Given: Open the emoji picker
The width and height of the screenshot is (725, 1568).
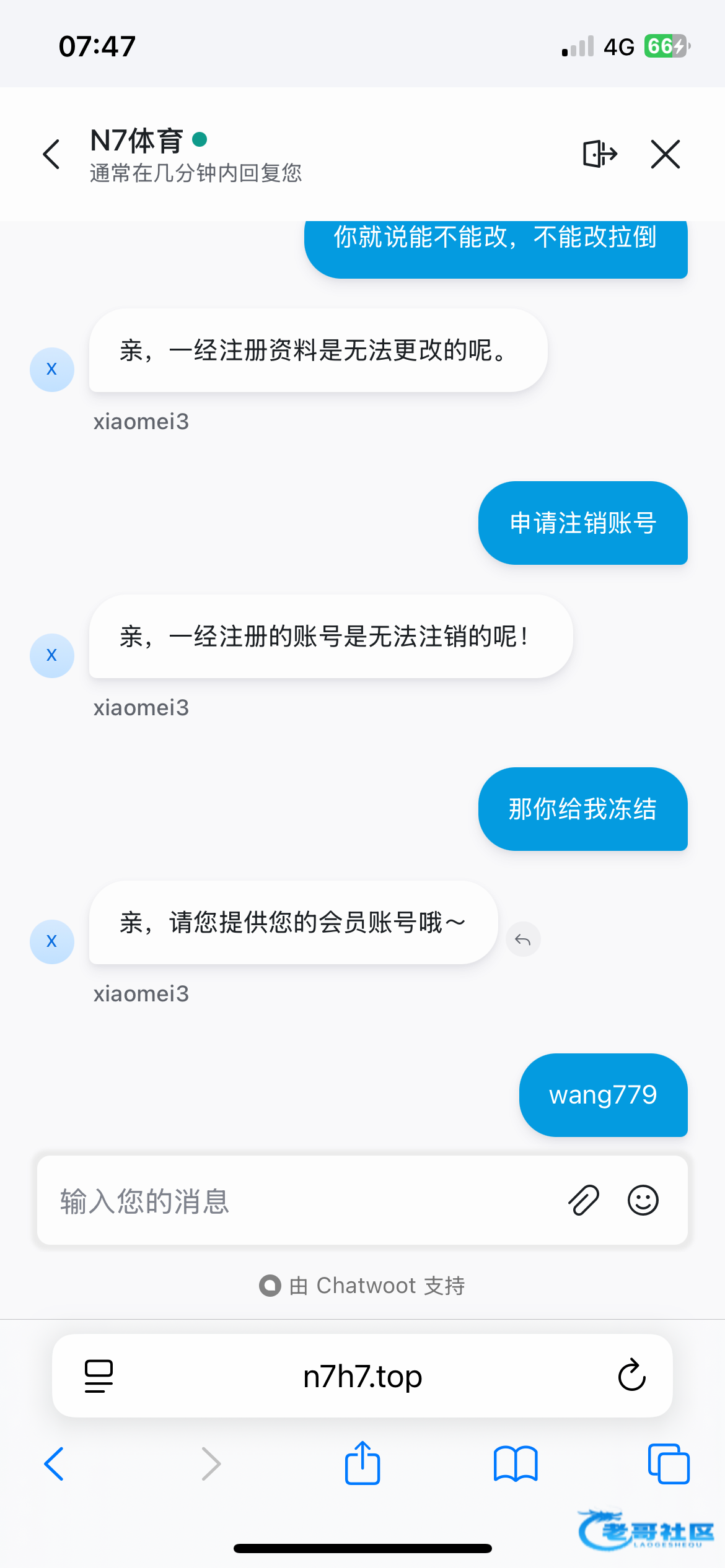Looking at the screenshot, I should (643, 1201).
